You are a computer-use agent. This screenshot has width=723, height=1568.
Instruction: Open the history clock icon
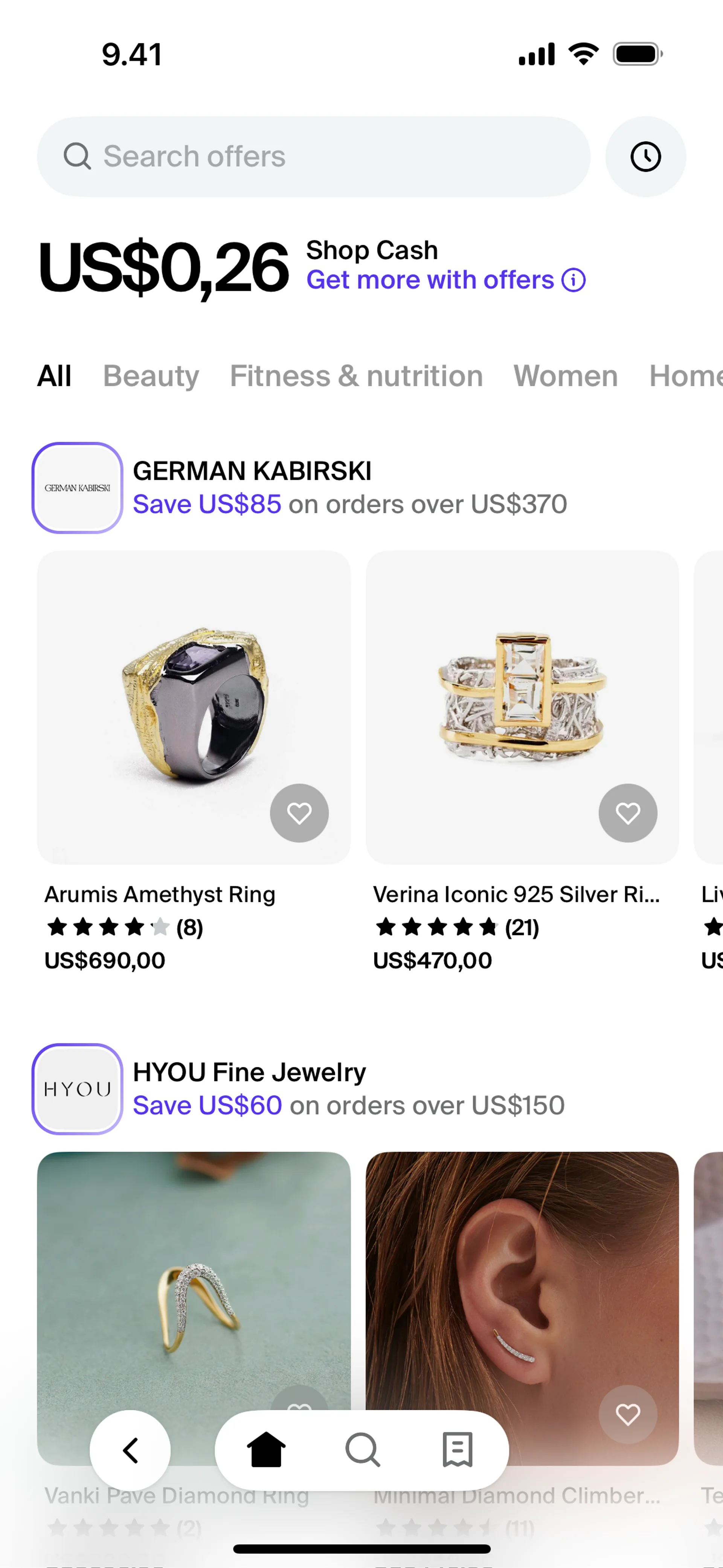(x=645, y=156)
